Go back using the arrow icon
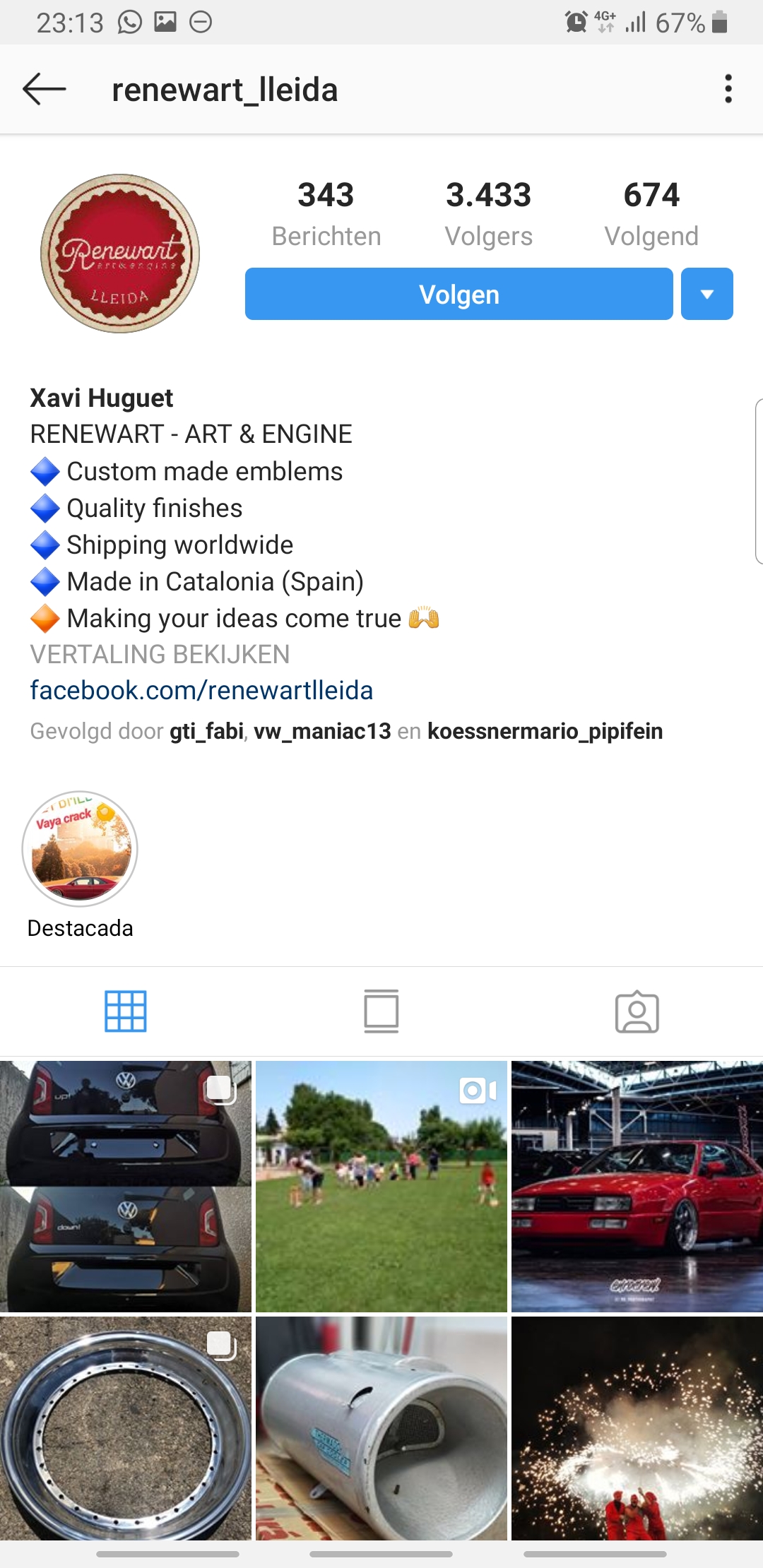 [44, 90]
